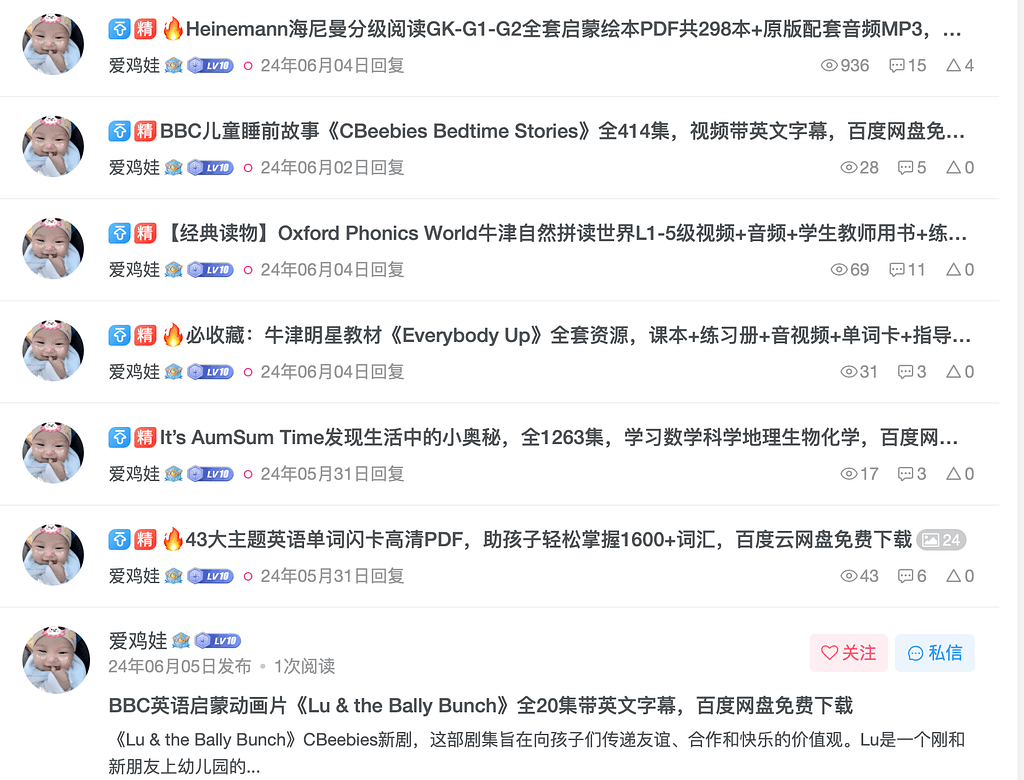Upvote the Heinemann海尼曼 post

tap(959, 65)
